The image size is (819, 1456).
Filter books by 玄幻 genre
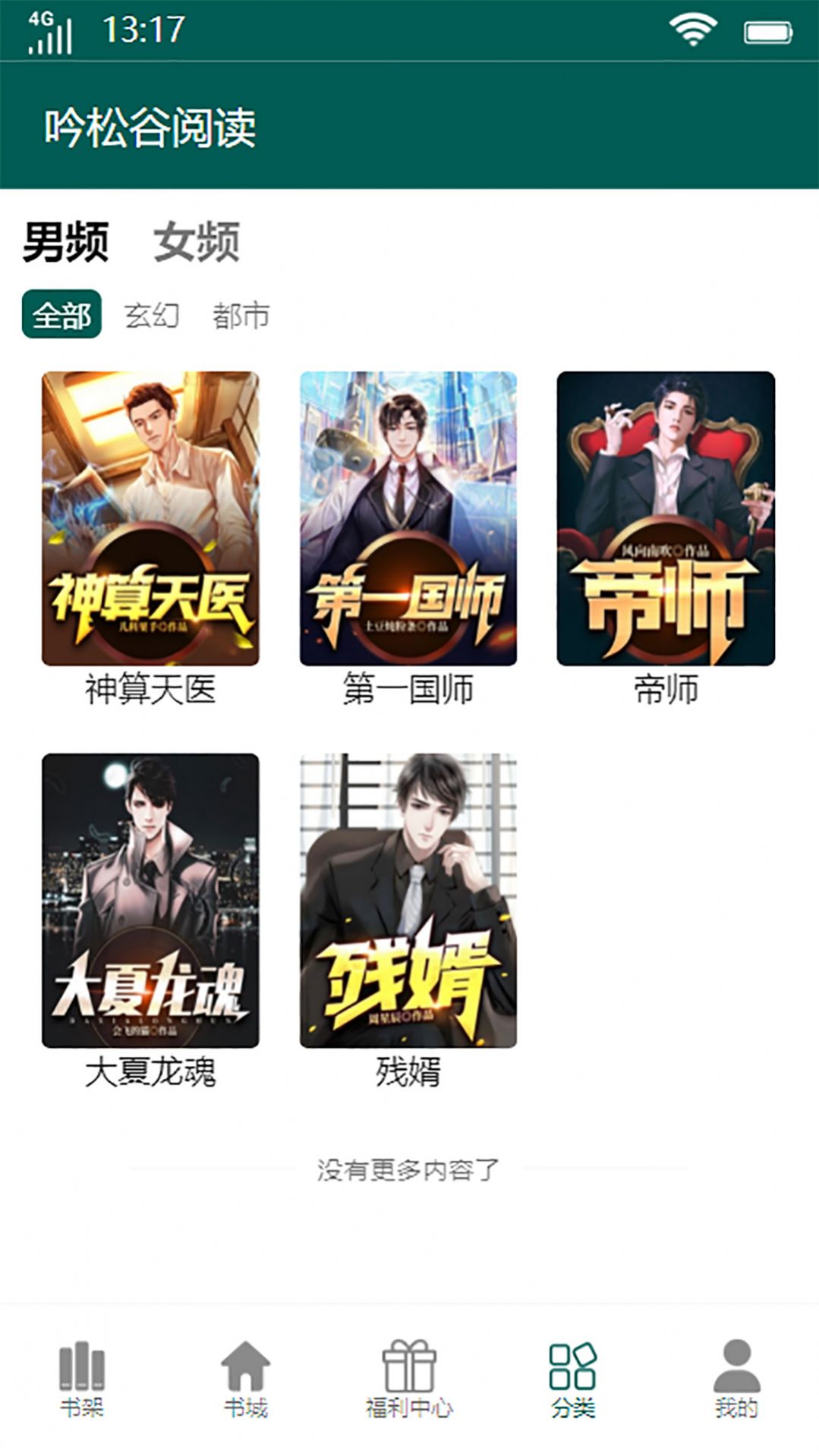152,315
